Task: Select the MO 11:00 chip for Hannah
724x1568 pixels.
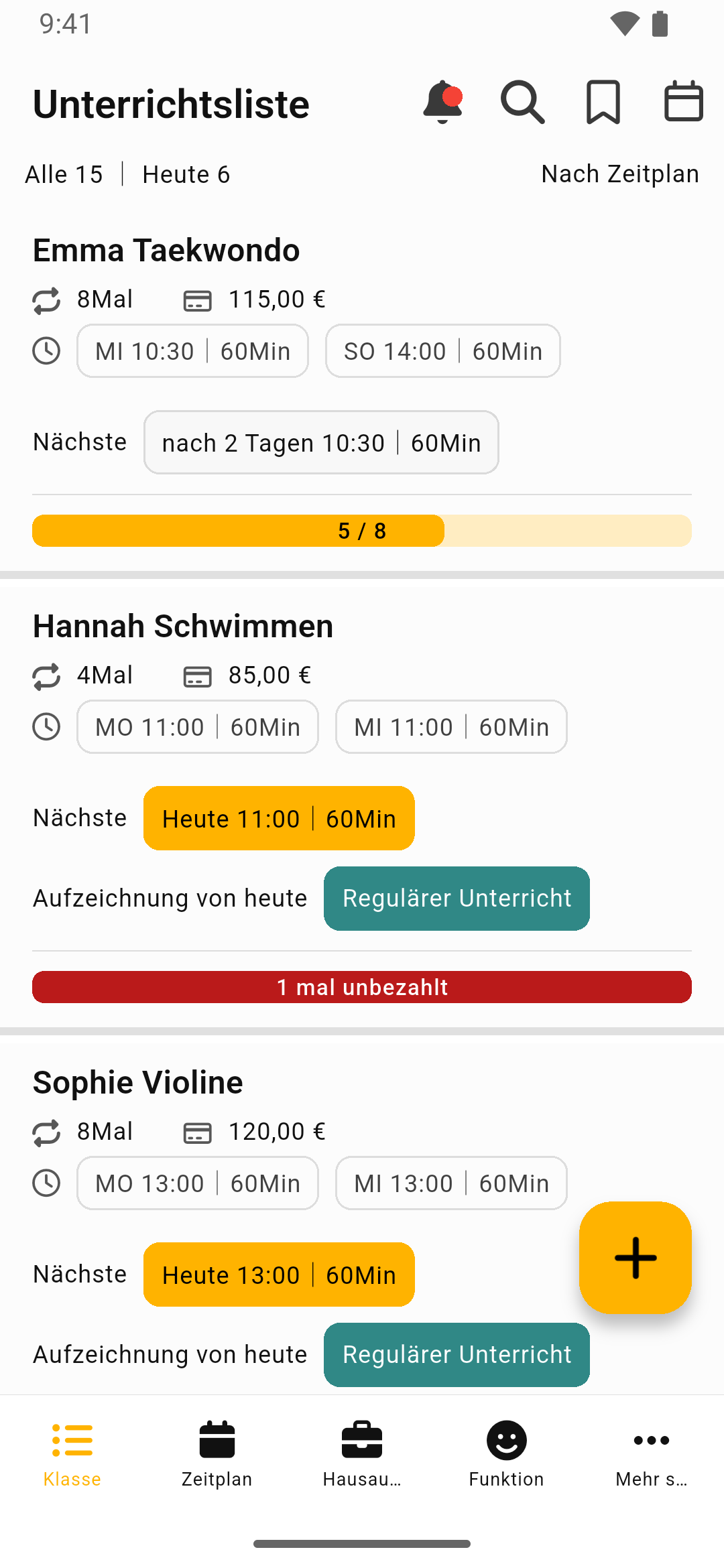Action: pyautogui.click(x=197, y=726)
